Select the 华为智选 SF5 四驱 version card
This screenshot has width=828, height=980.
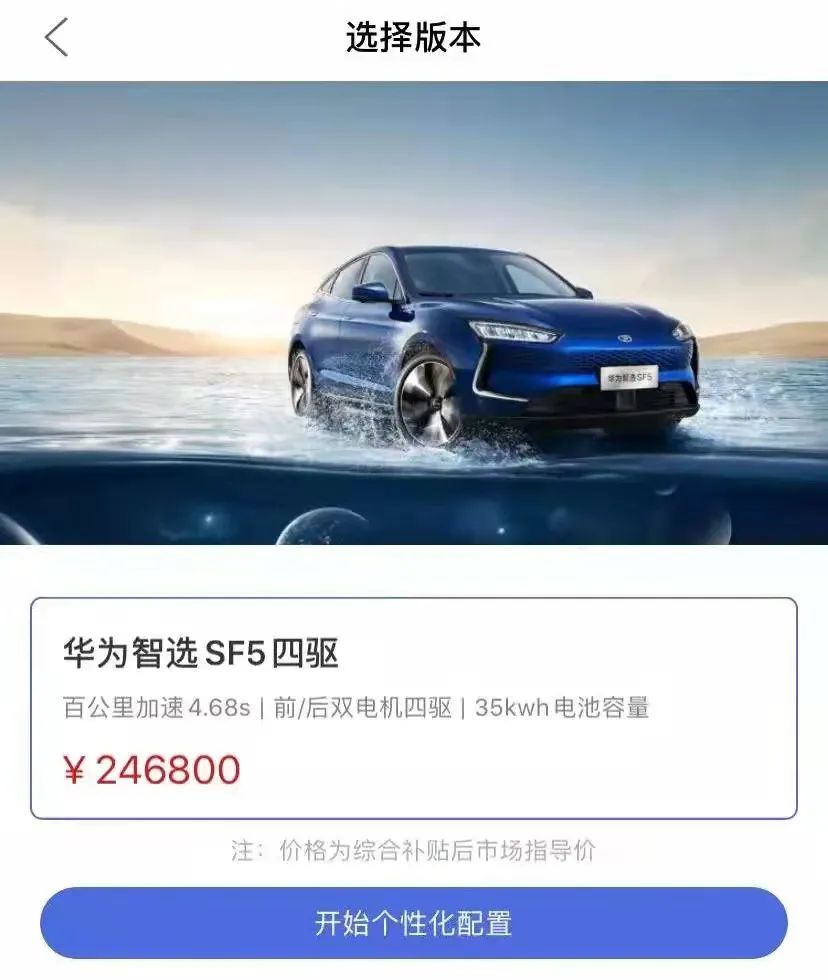click(413, 708)
